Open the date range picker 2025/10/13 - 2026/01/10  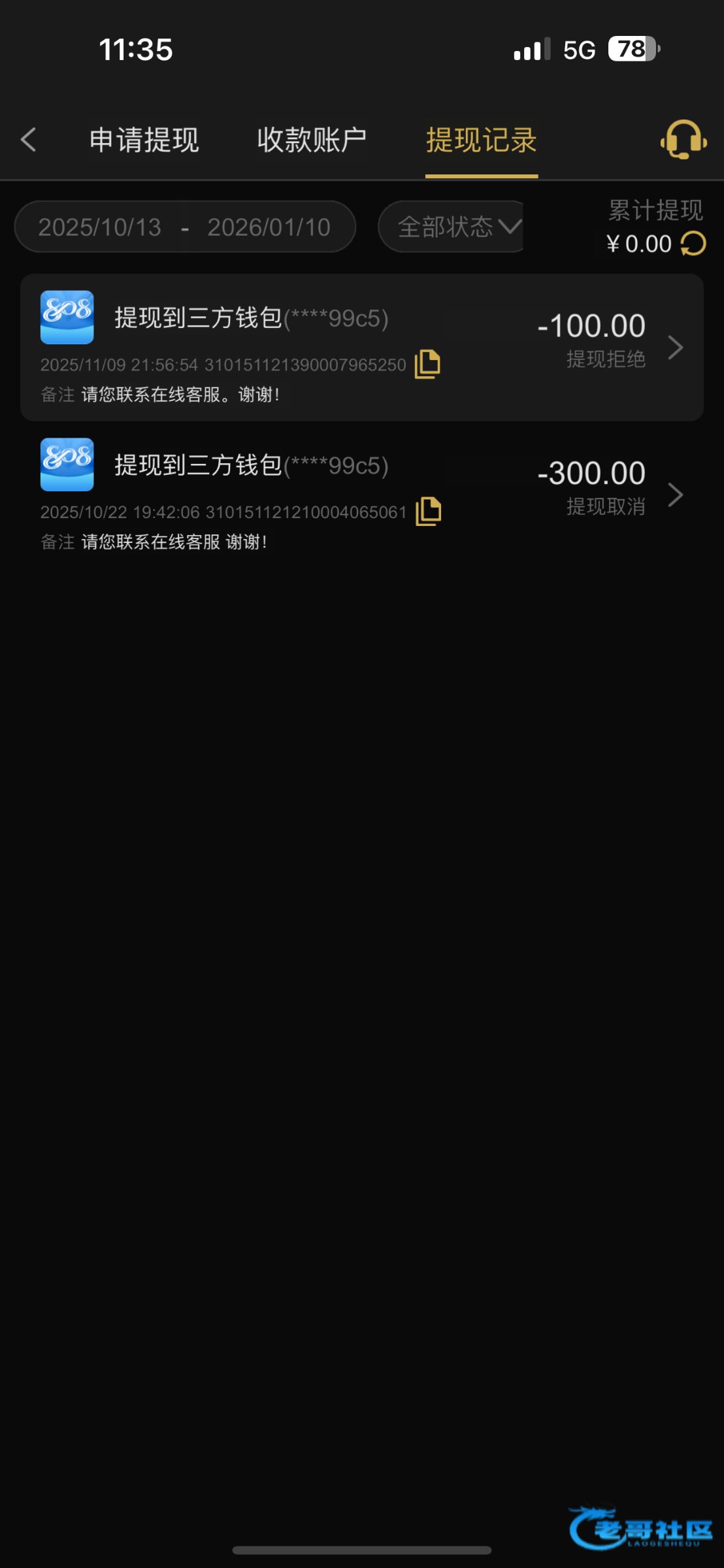[184, 227]
